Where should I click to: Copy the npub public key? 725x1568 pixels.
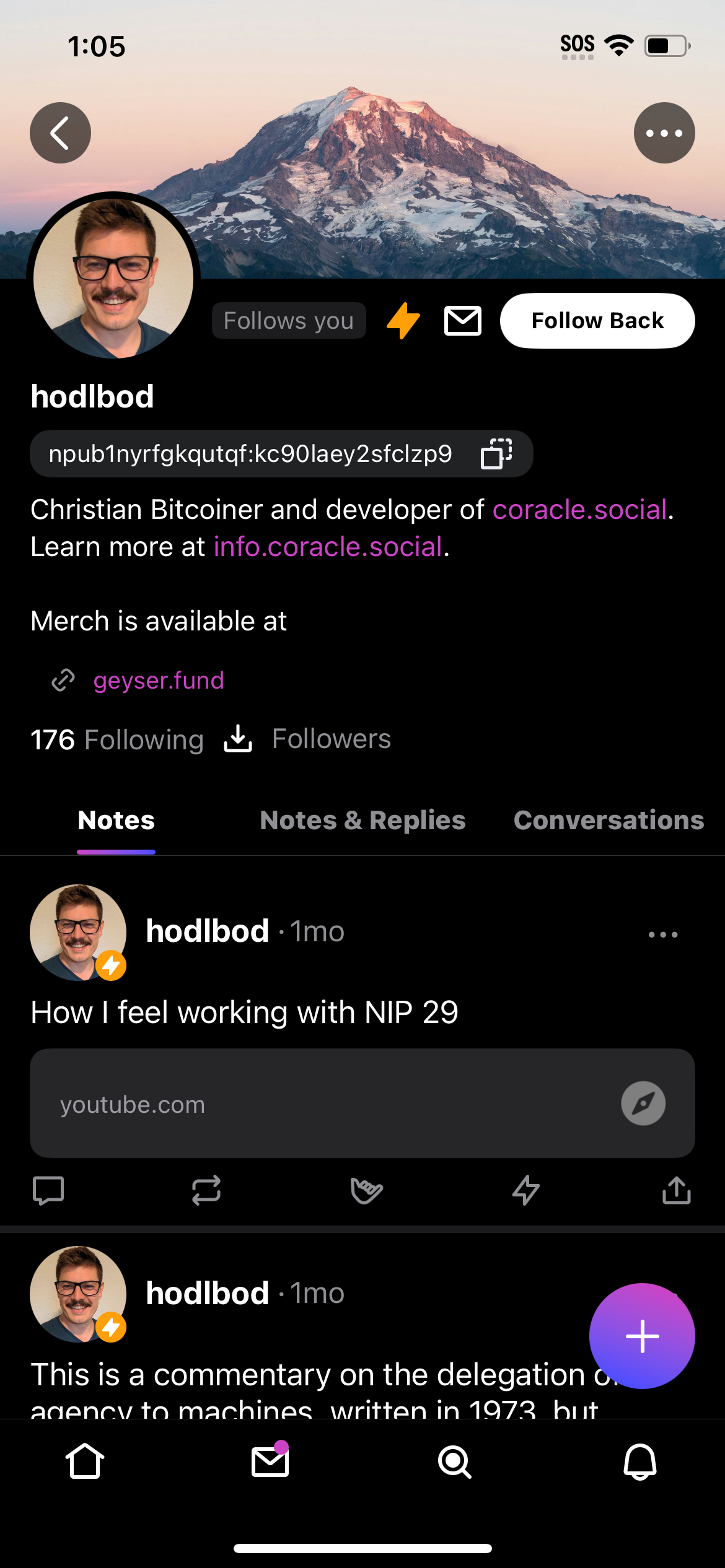tap(496, 453)
